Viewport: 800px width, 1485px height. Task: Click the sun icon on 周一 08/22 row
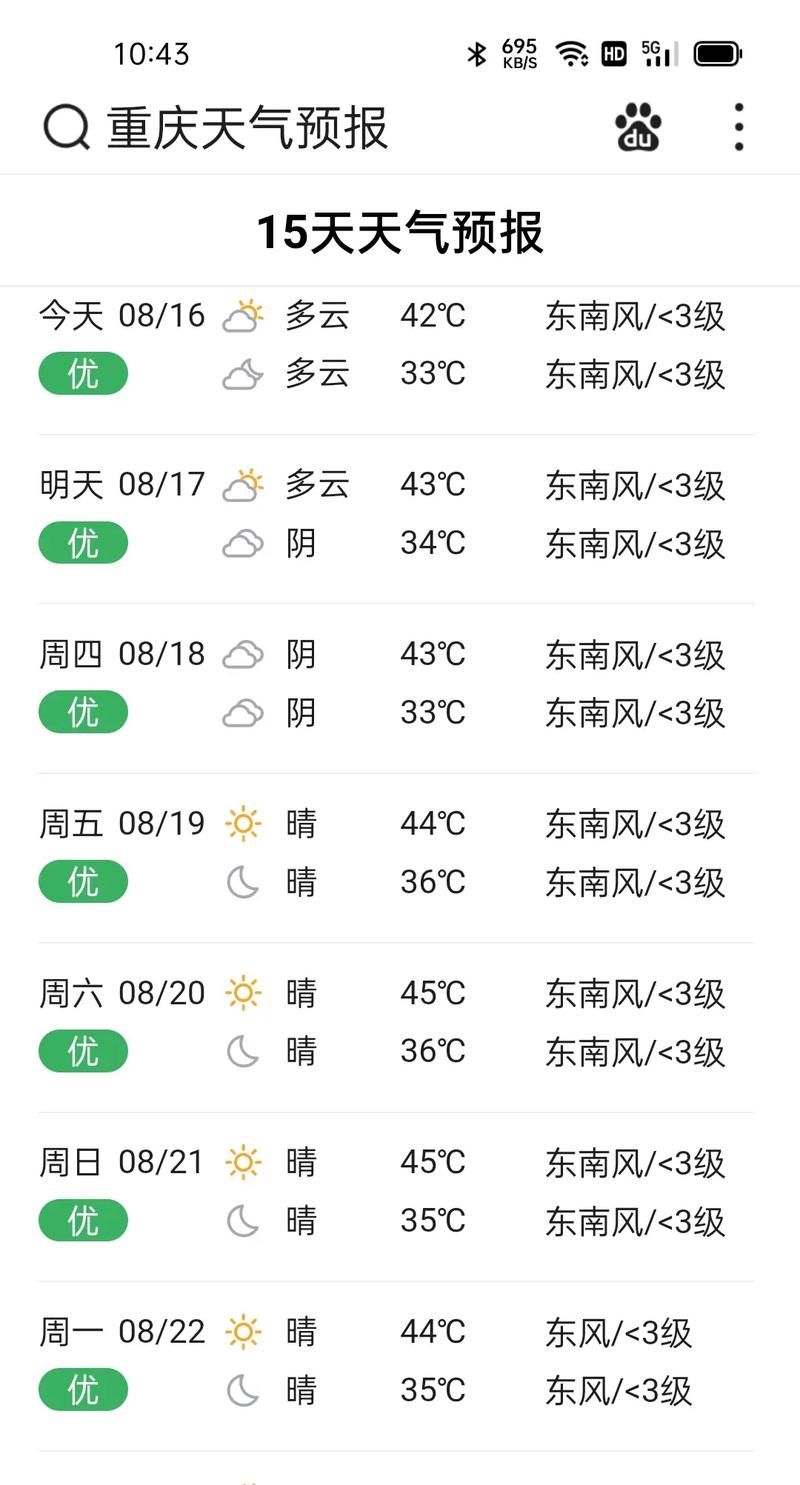point(242,1331)
